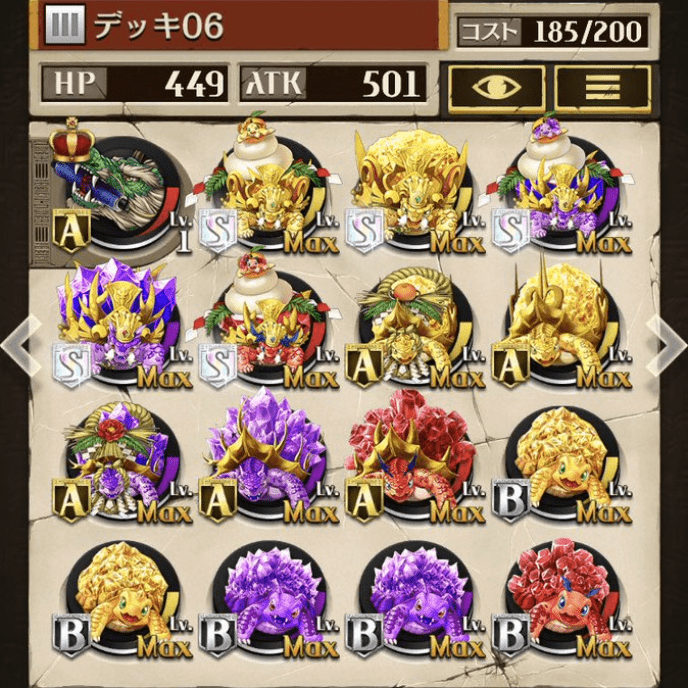Toggle the eye view button
Screen dimensions: 688x688
click(496, 88)
